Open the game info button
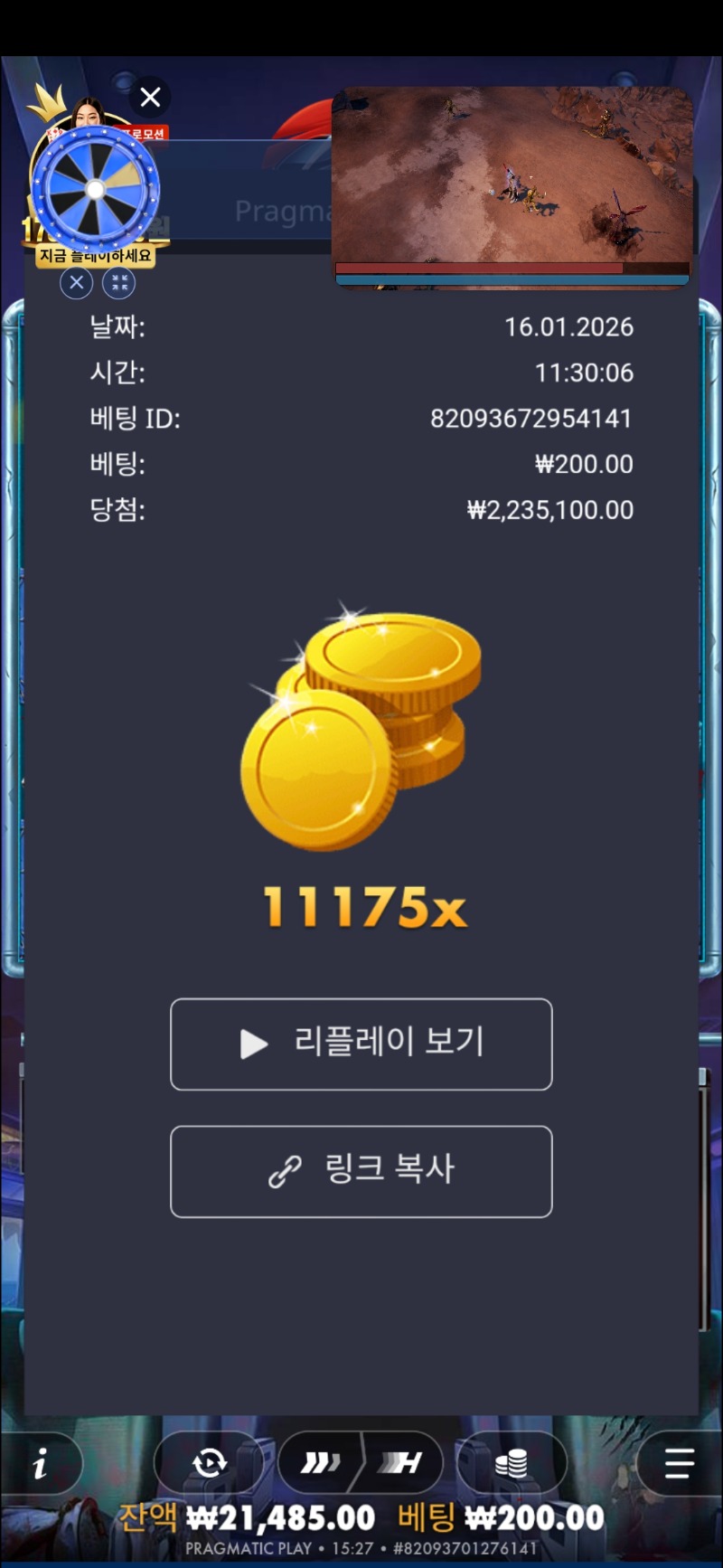 pyautogui.click(x=41, y=1463)
